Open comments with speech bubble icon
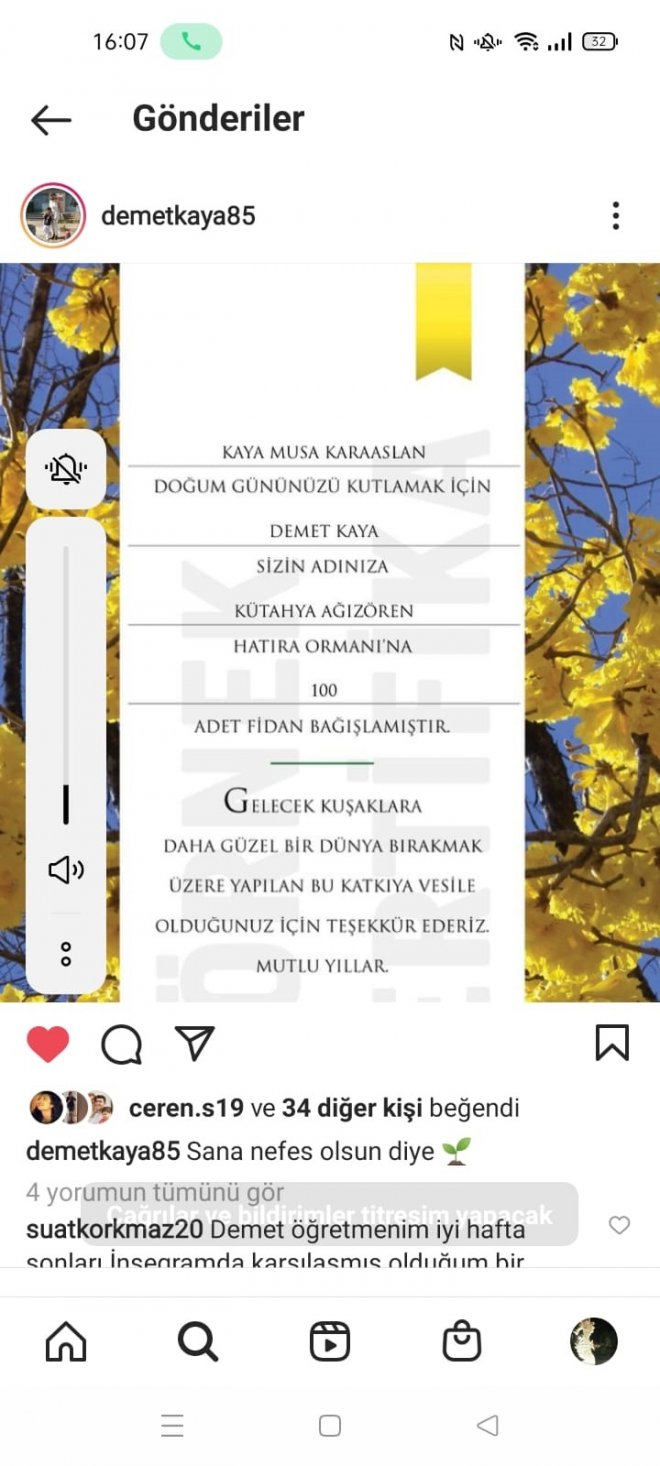Viewport: 660px width, 1466px height. [x=121, y=1045]
